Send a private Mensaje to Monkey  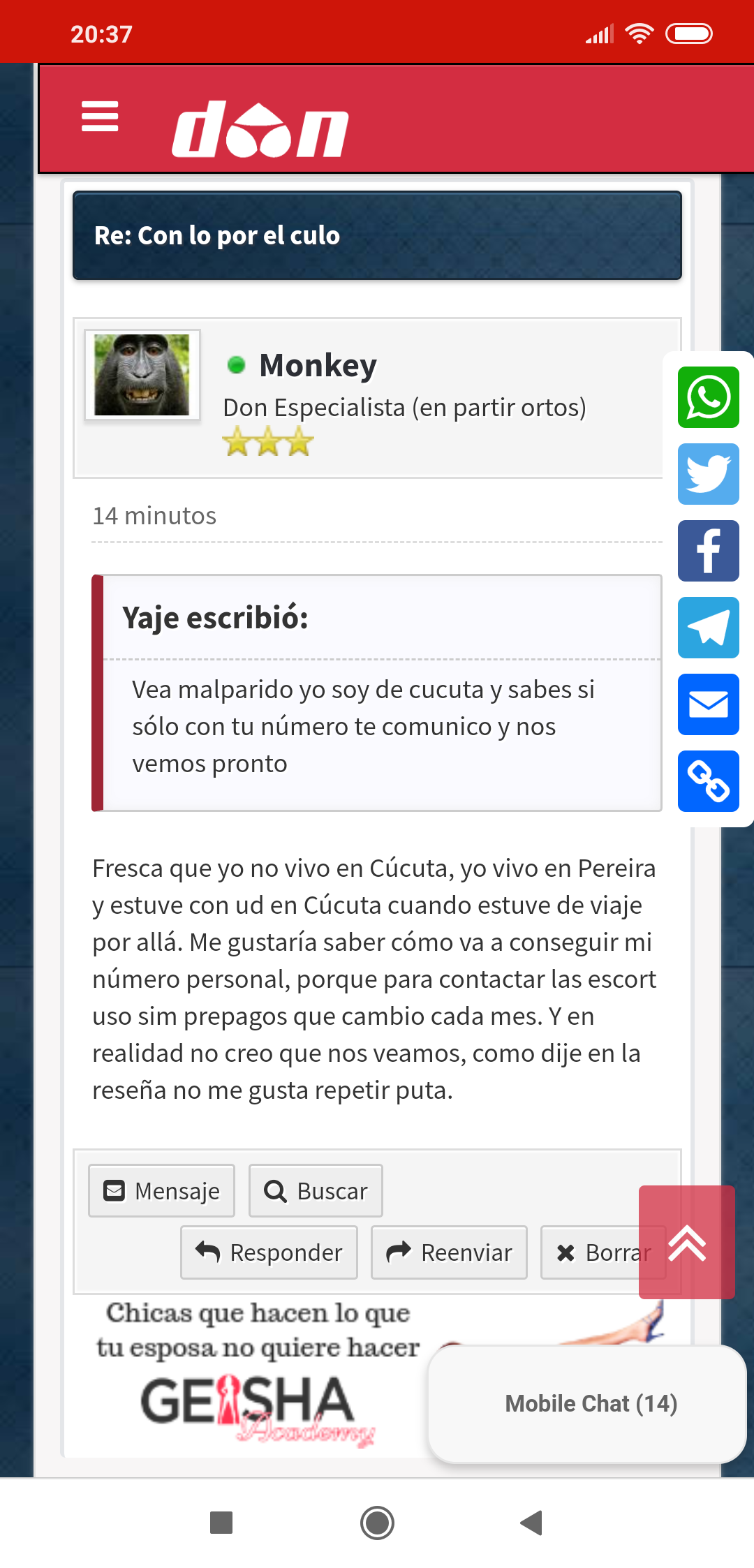tap(162, 1191)
